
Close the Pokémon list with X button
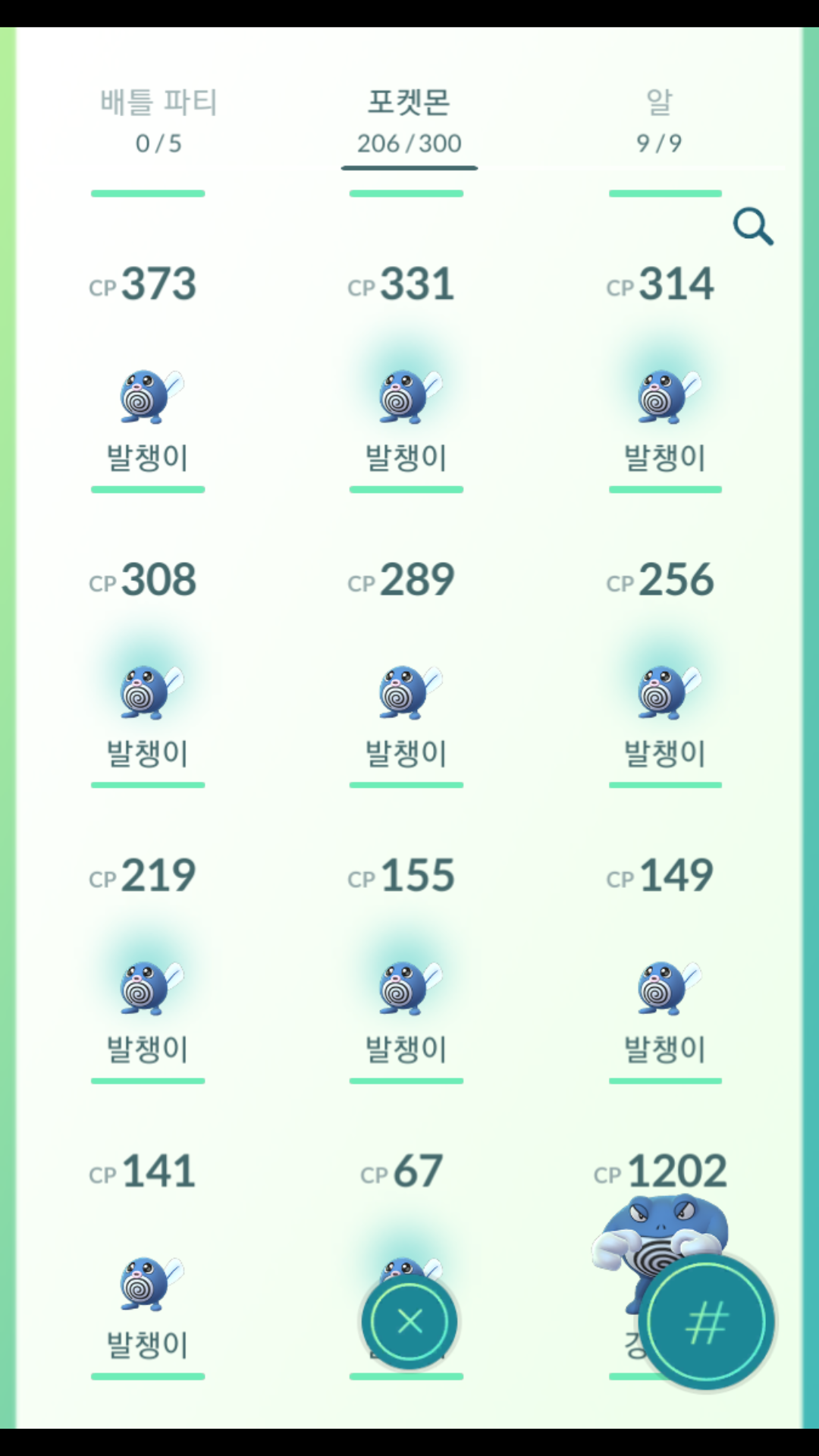tap(409, 1322)
